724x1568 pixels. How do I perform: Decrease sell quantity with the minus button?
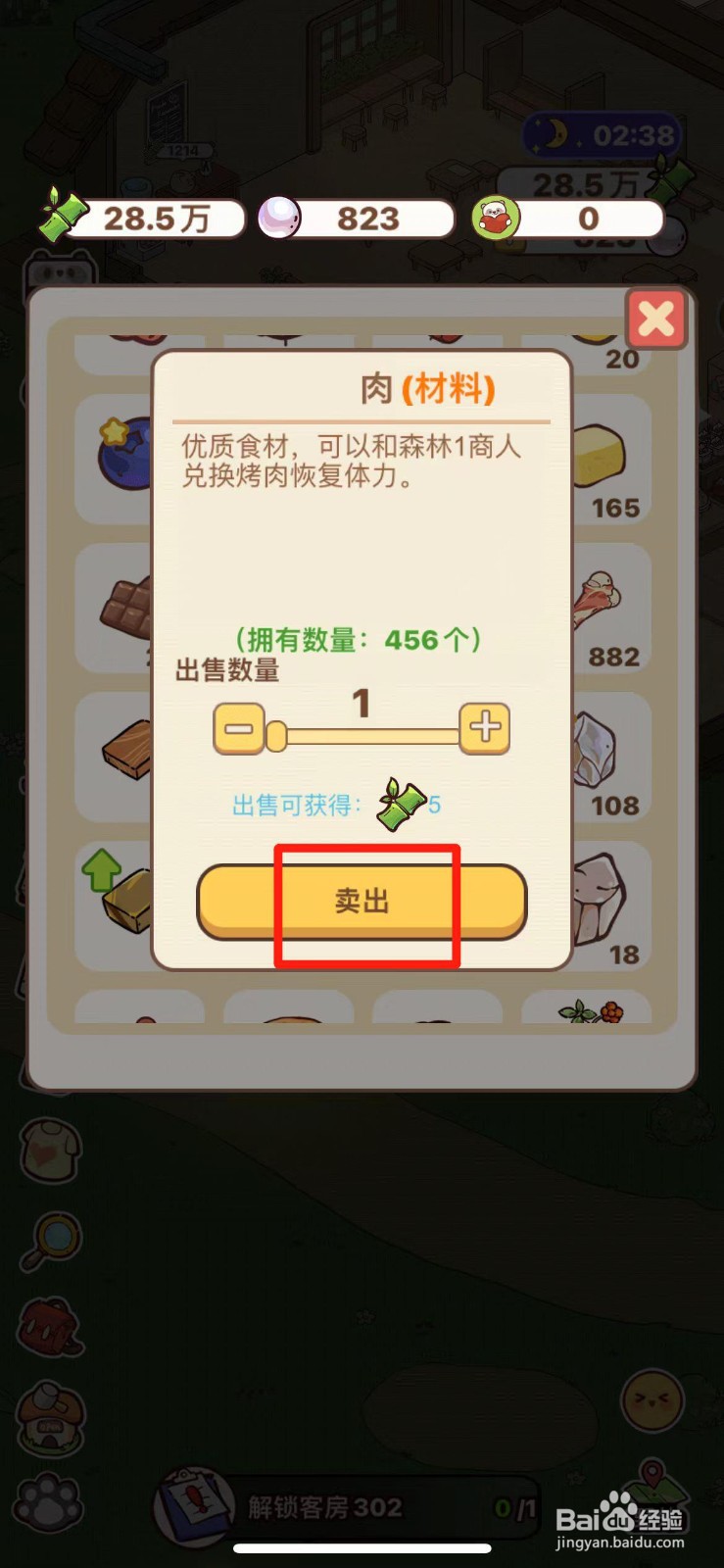pos(238,729)
